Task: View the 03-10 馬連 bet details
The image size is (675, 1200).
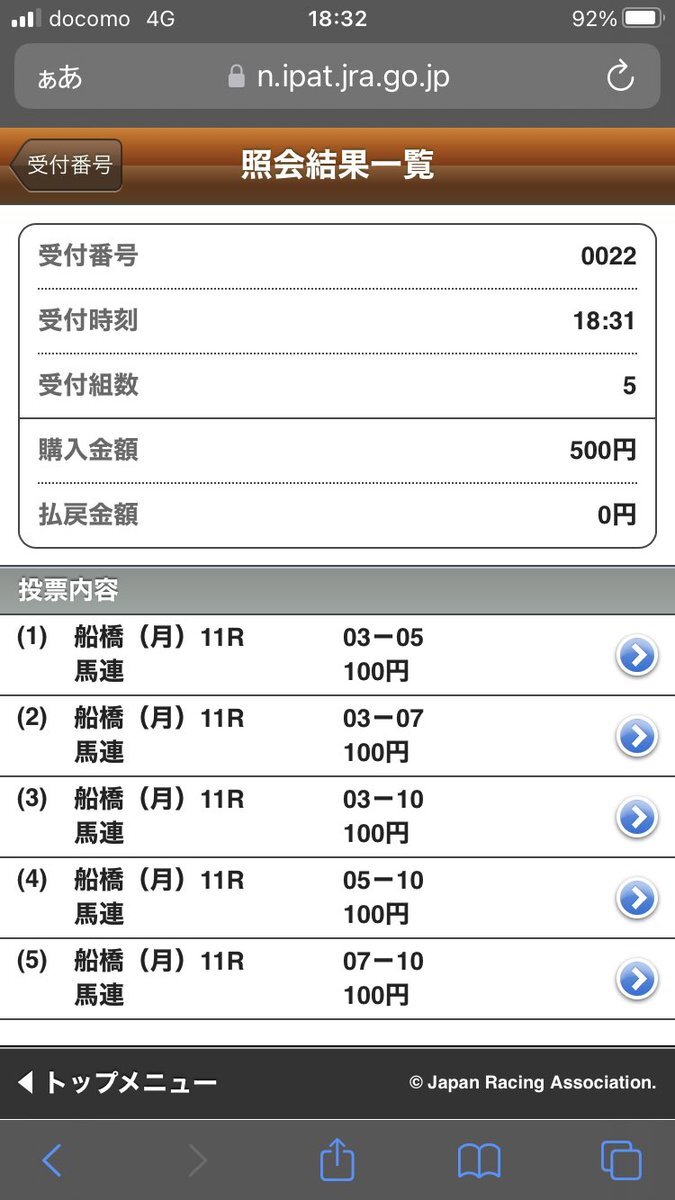Action: click(x=337, y=817)
